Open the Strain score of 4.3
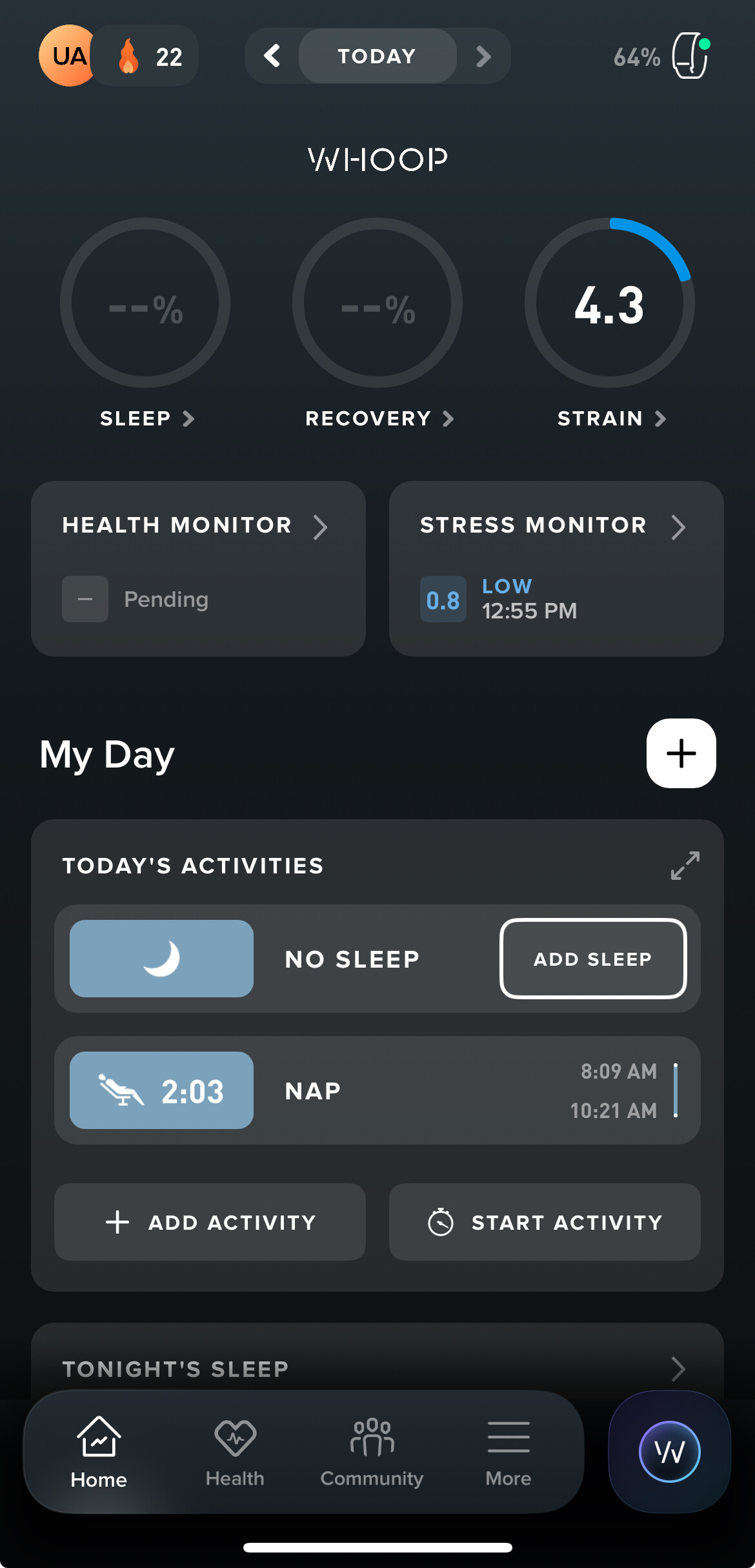755x1568 pixels. (609, 303)
